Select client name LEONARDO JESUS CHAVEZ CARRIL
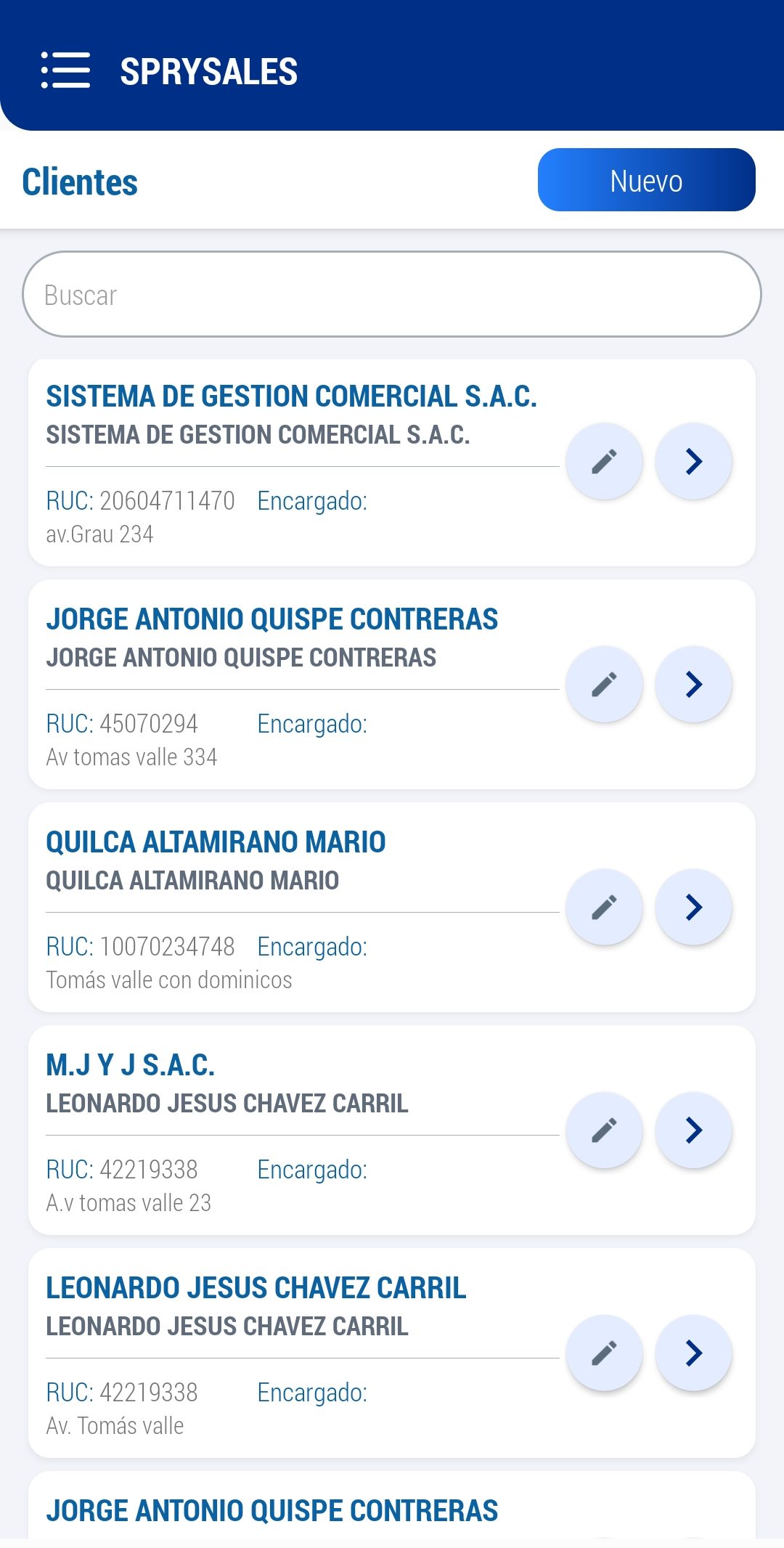This screenshot has width=784, height=1548. point(256,1288)
